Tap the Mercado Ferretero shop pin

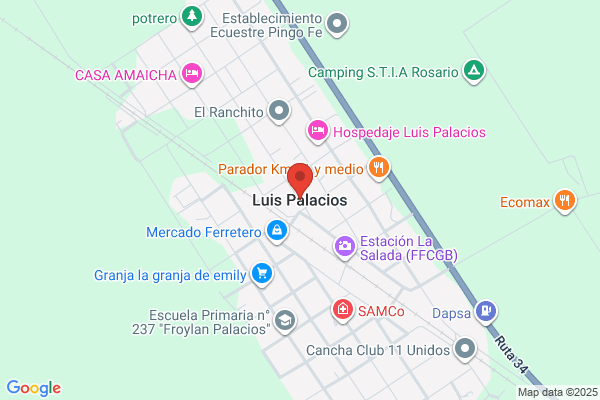(277, 232)
